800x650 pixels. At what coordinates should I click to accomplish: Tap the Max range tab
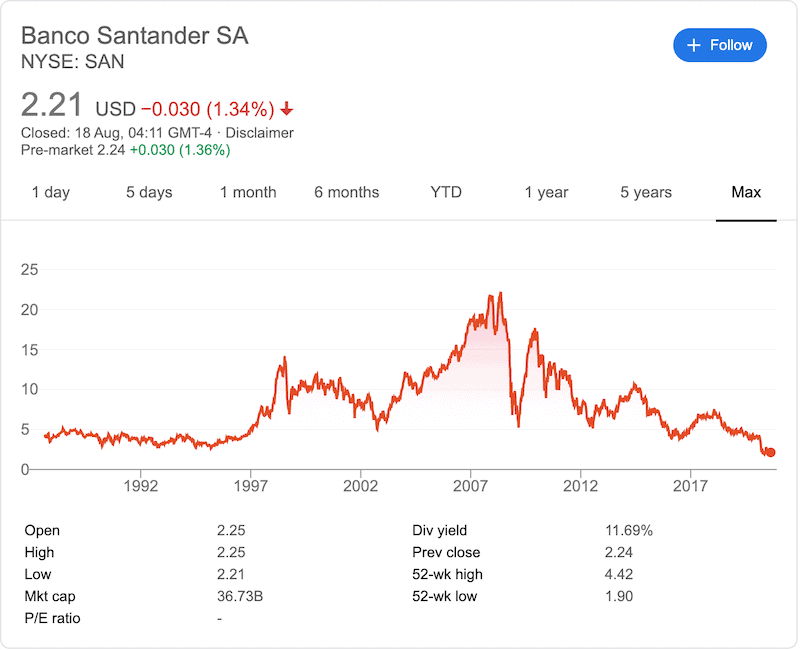pyautogui.click(x=746, y=192)
